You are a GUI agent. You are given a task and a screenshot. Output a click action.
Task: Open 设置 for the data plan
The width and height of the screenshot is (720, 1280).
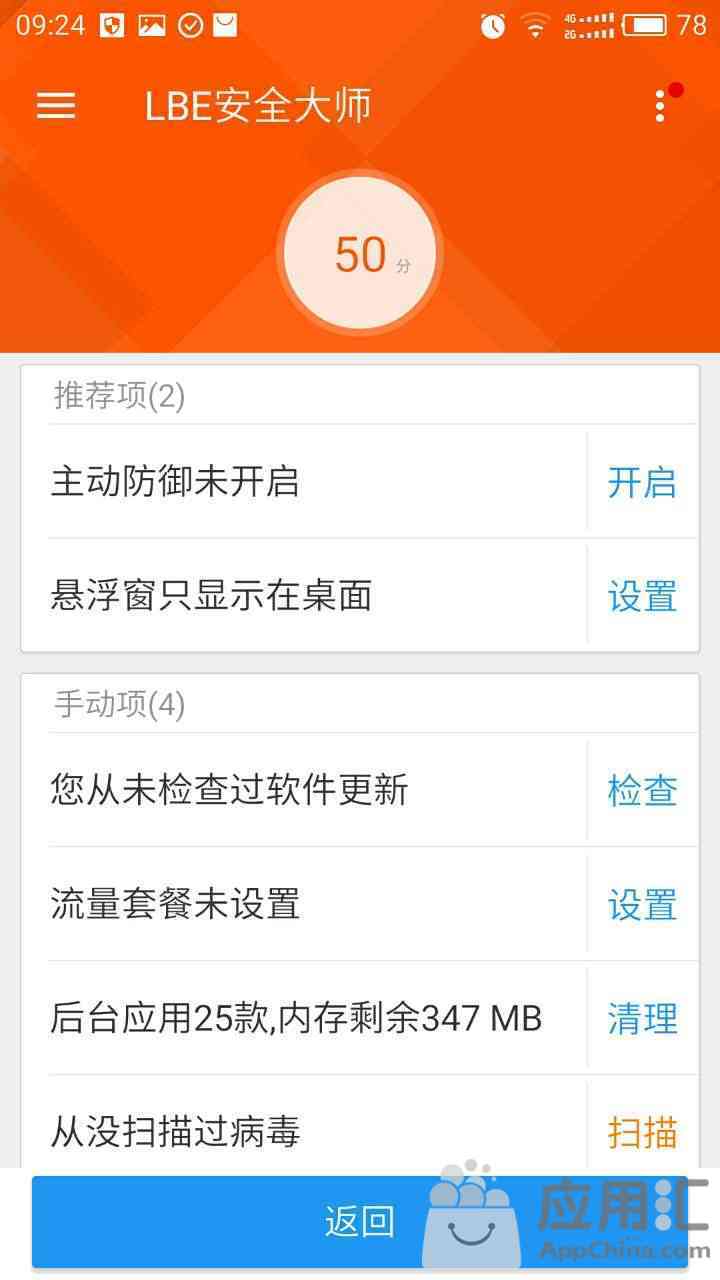point(642,905)
